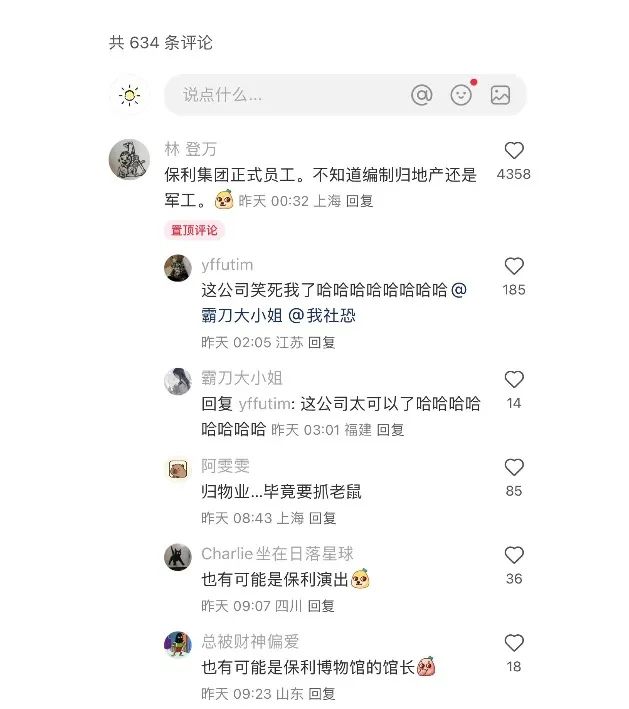Attach an image to the comment
Image resolution: width=629 pixels, height=709 pixels.
[x=500, y=95]
